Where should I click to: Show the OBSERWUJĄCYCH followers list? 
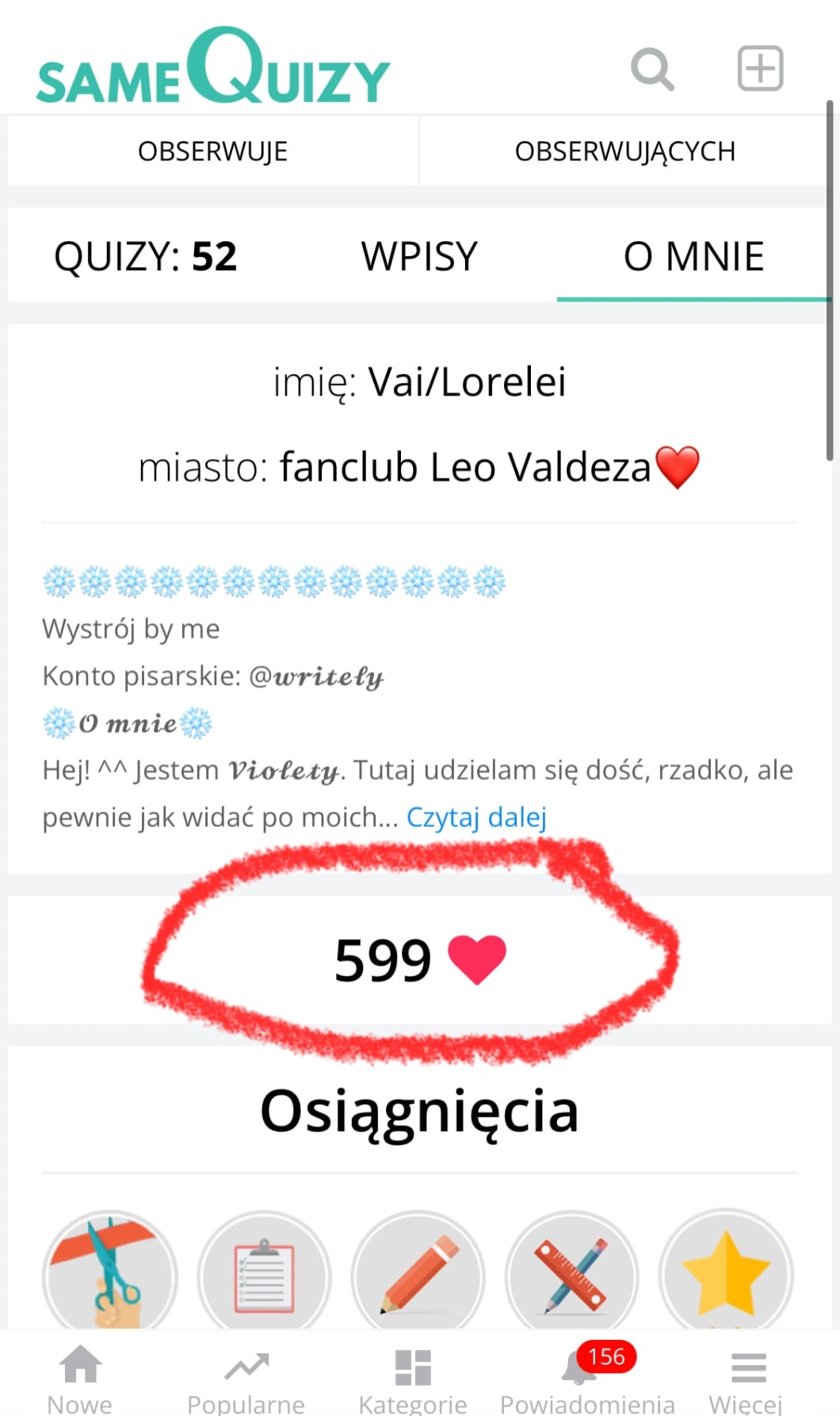(624, 151)
